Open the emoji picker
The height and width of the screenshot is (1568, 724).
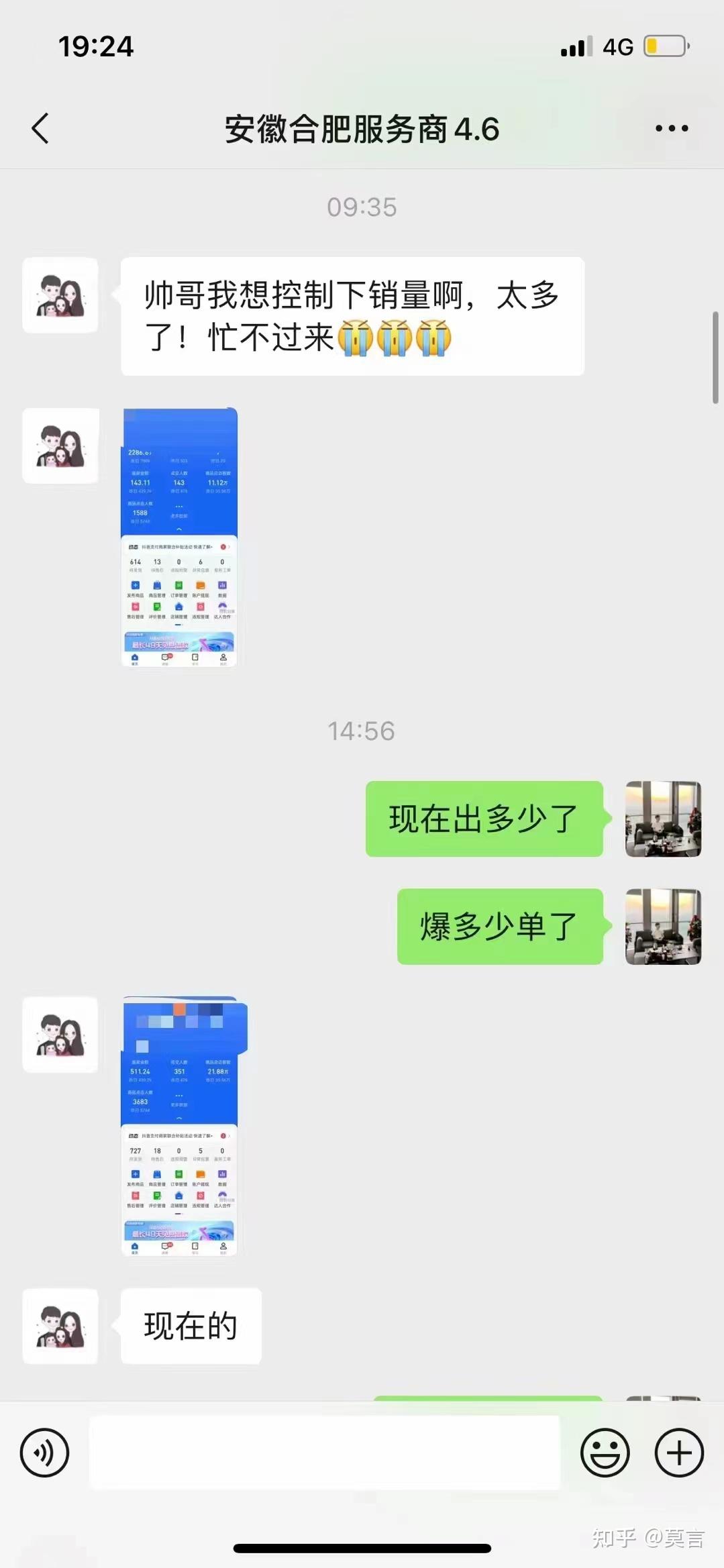tap(605, 1453)
